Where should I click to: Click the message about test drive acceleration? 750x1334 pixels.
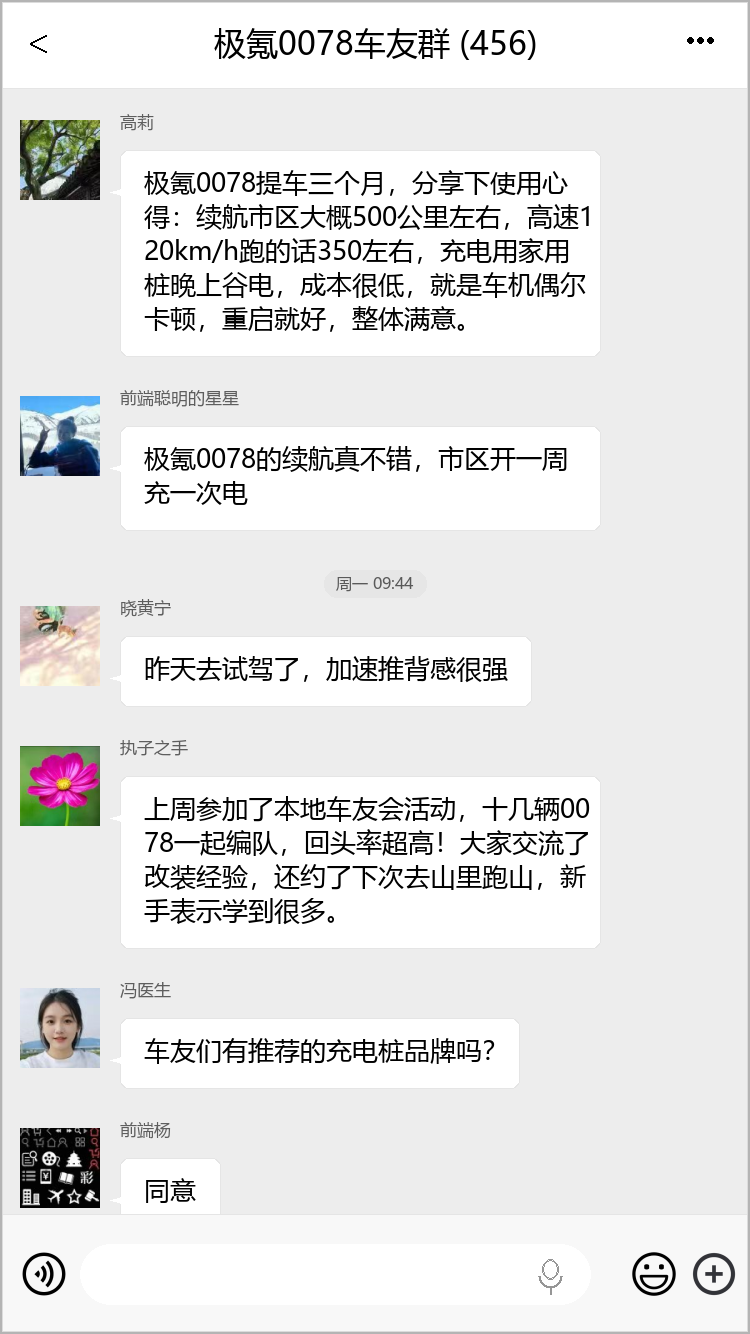tap(325, 670)
